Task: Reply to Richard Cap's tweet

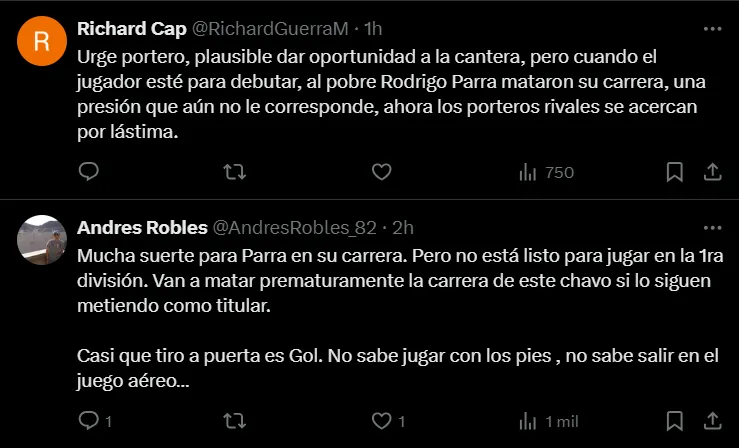Action: 89,172
